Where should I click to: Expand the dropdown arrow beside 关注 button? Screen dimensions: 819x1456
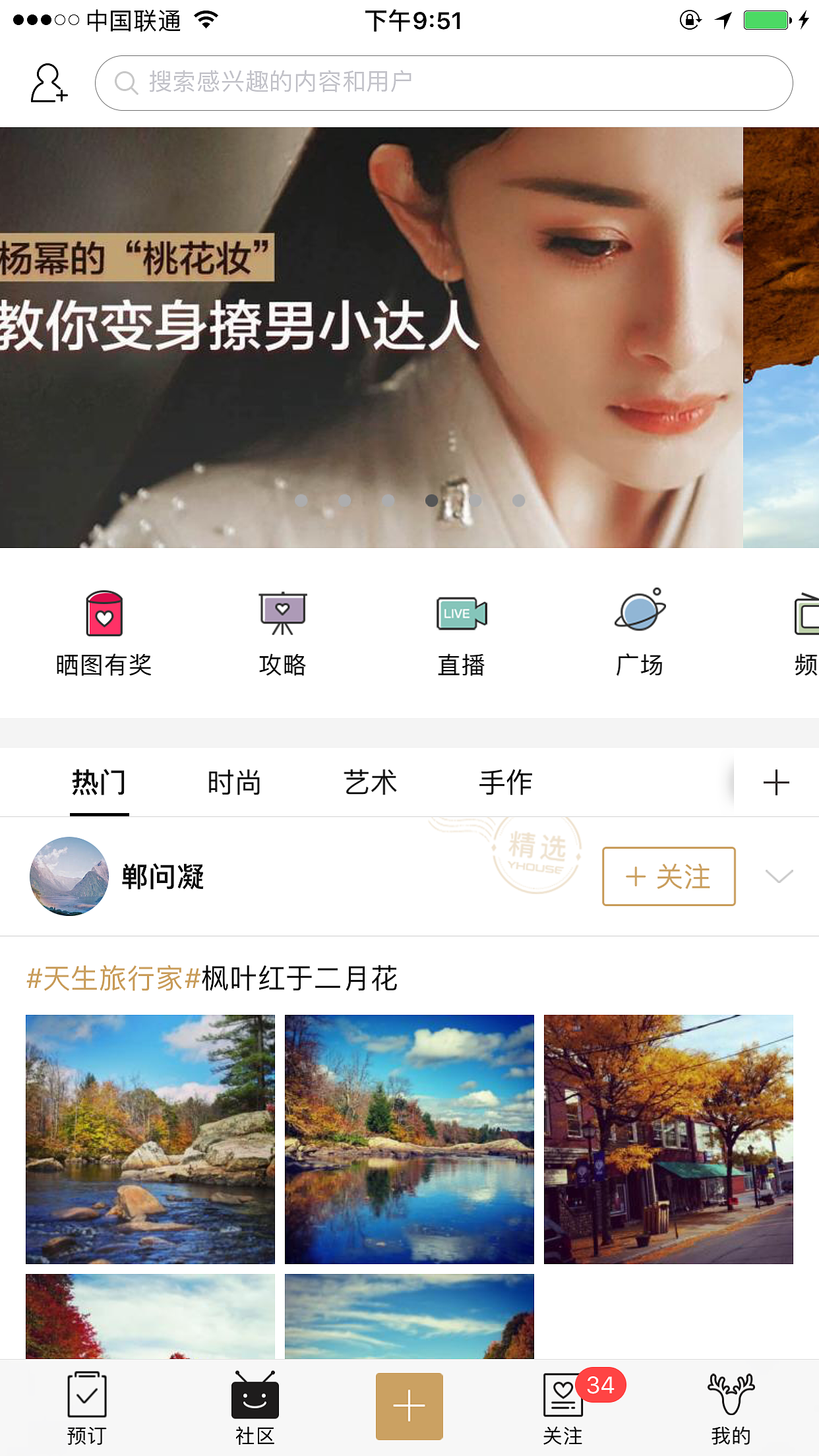pyautogui.click(x=778, y=877)
